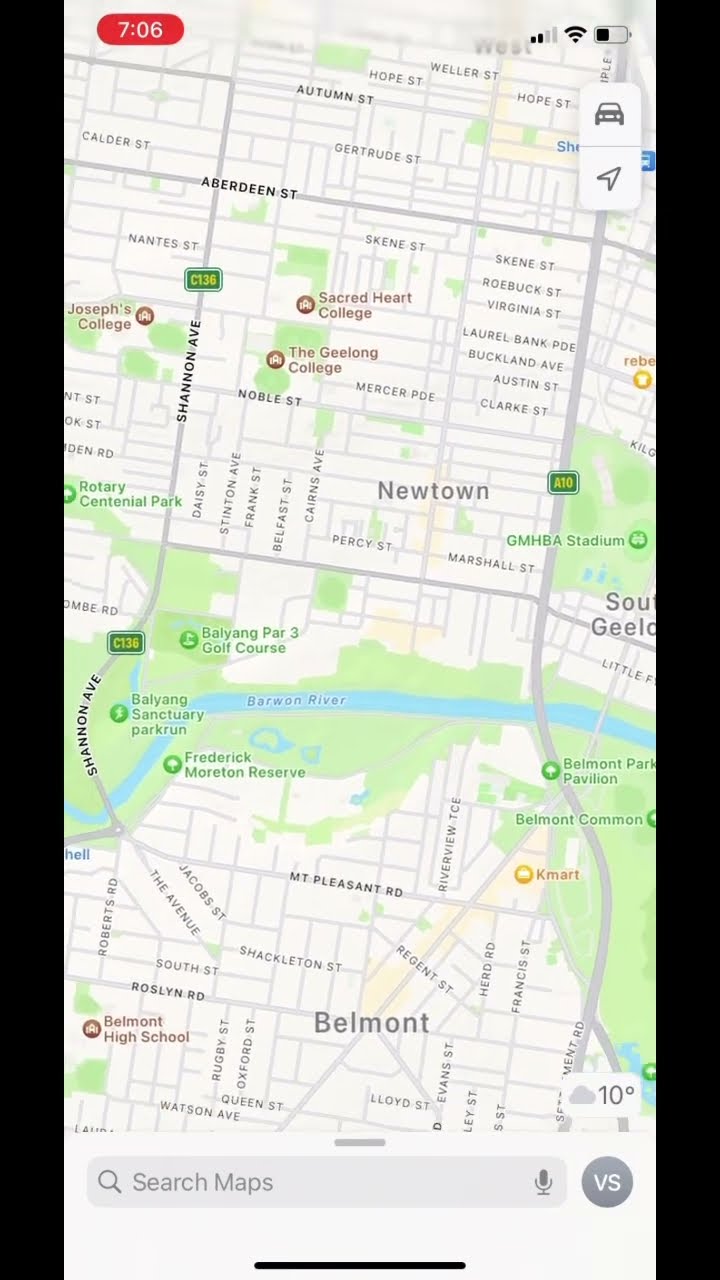The image size is (720, 1280).
Task: Open Belmont High School marker
Action: coord(92,1028)
